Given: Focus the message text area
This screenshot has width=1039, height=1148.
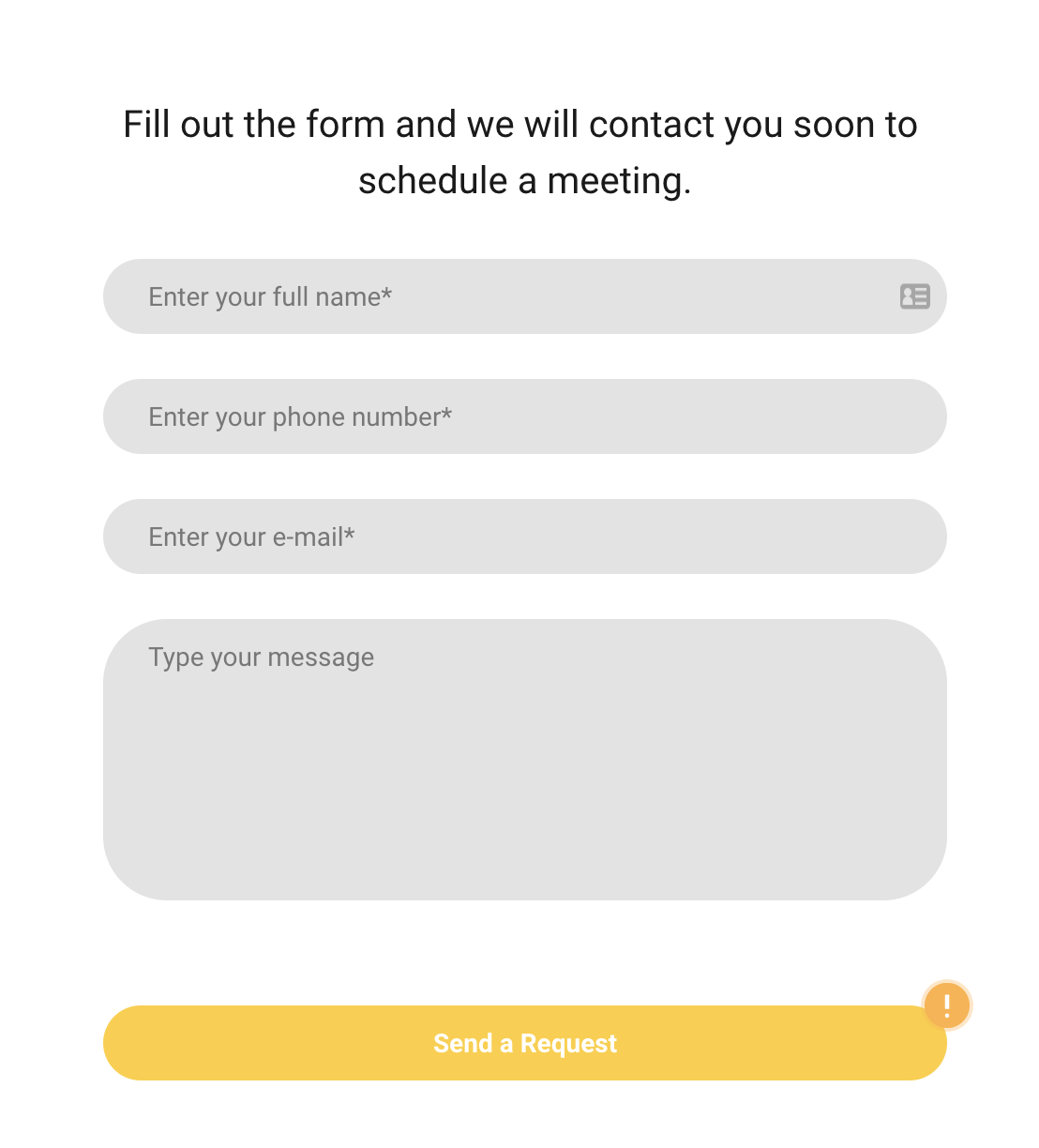Looking at the screenshot, I should click(524, 760).
